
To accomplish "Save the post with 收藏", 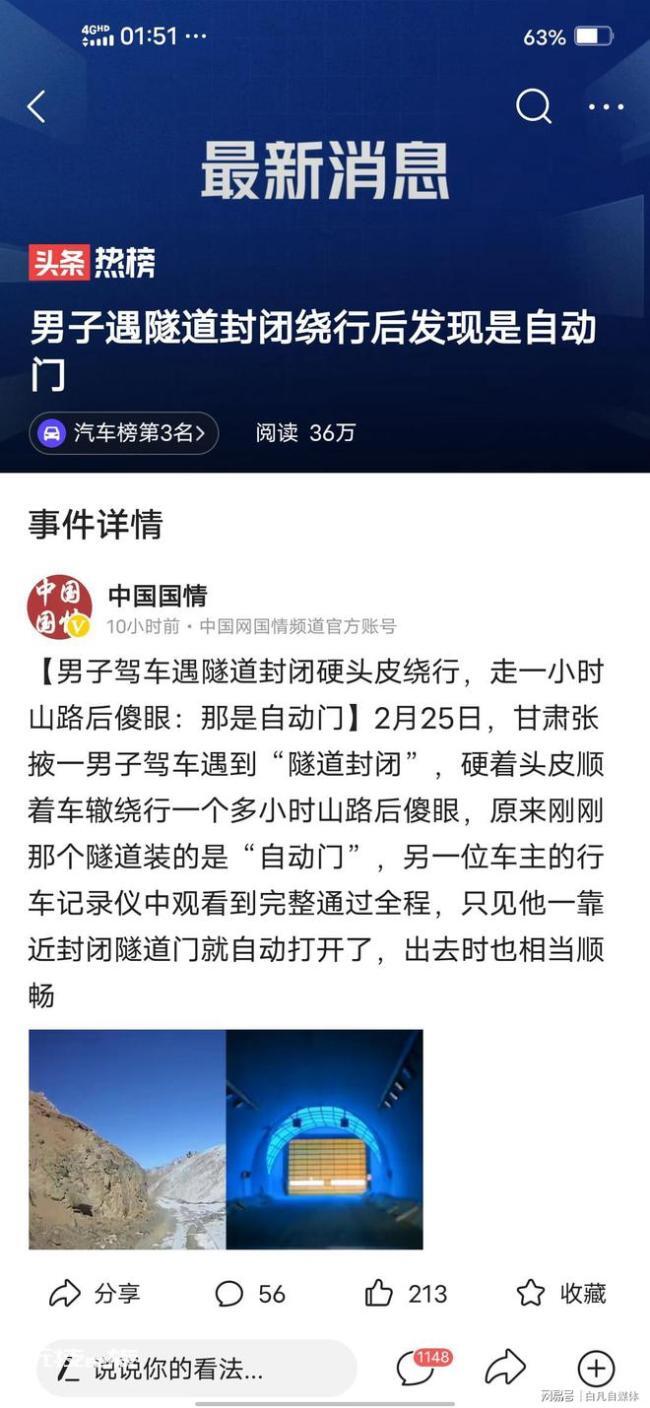I will (561, 1293).
